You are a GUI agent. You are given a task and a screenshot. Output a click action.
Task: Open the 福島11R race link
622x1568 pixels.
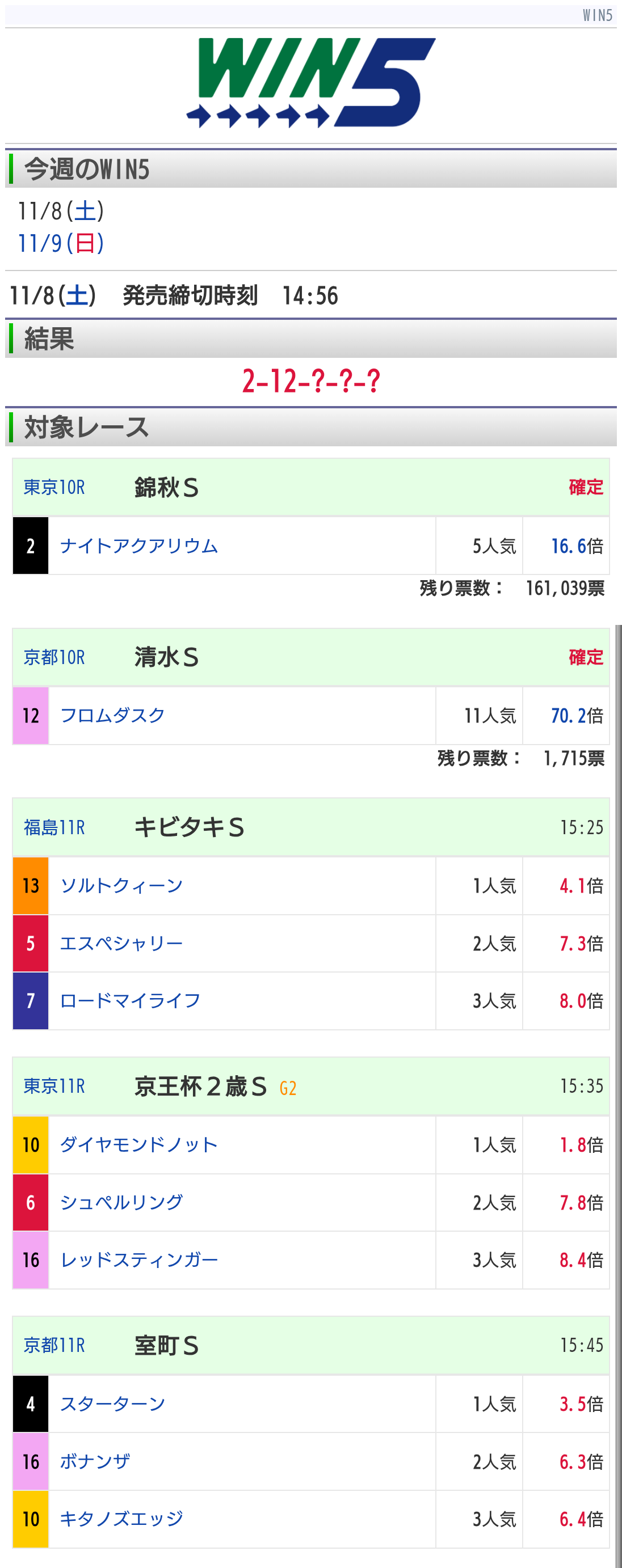tap(54, 828)
